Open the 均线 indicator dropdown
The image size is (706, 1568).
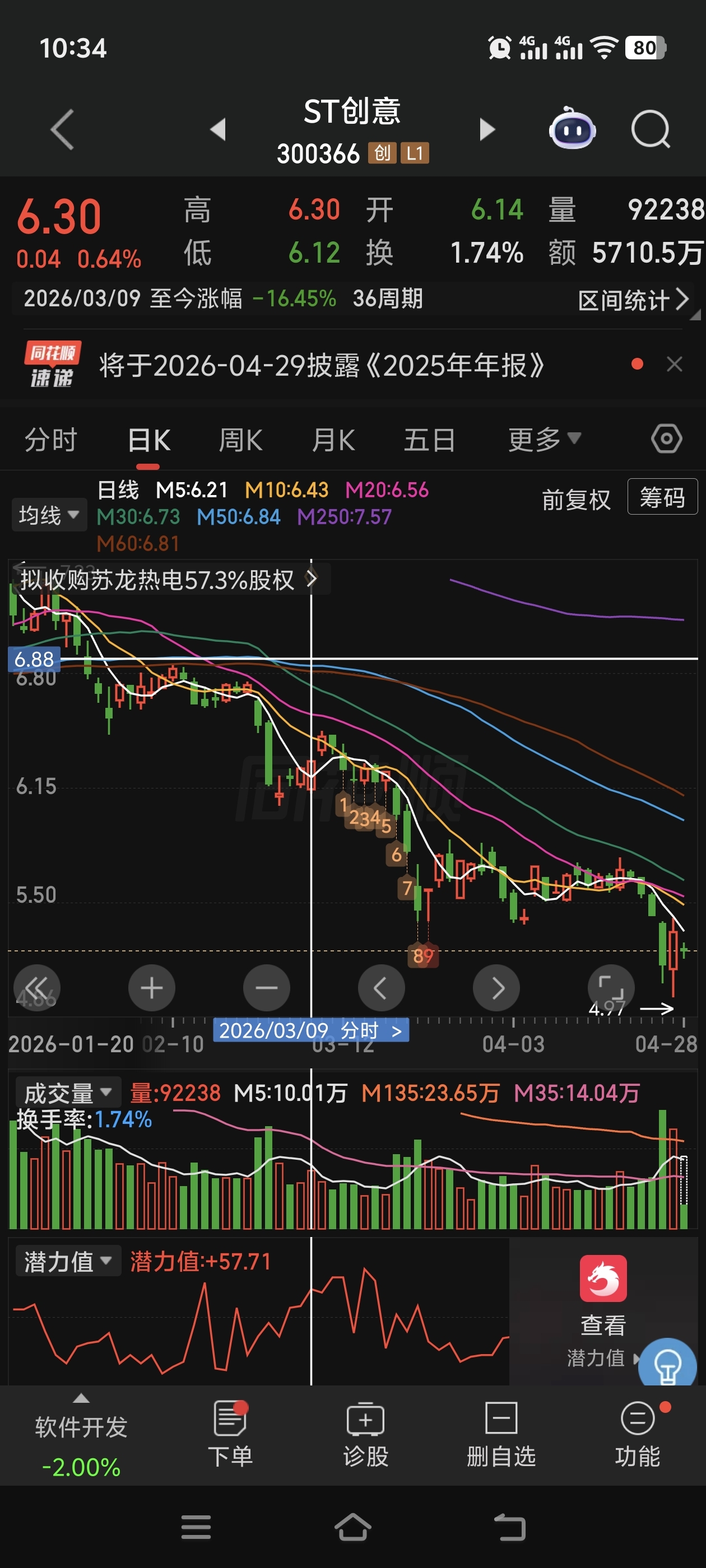click(x=49, y=515)
